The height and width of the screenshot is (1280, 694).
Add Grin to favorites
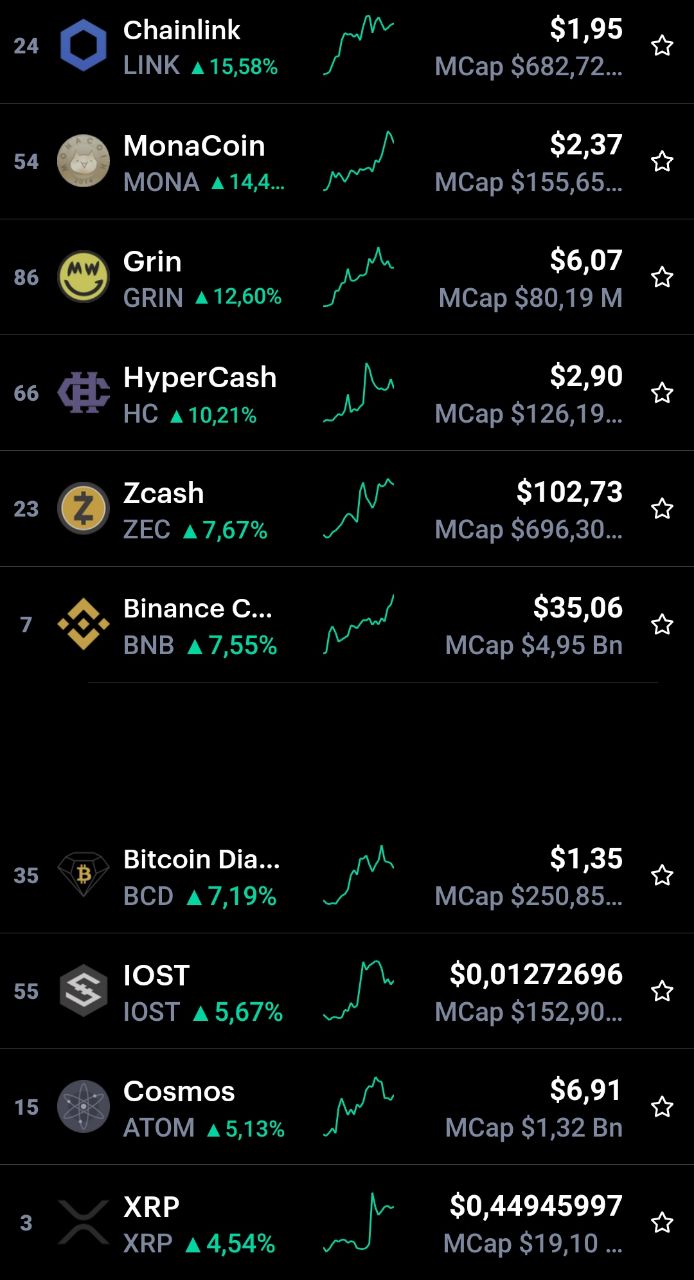click(x=662, y=278)
